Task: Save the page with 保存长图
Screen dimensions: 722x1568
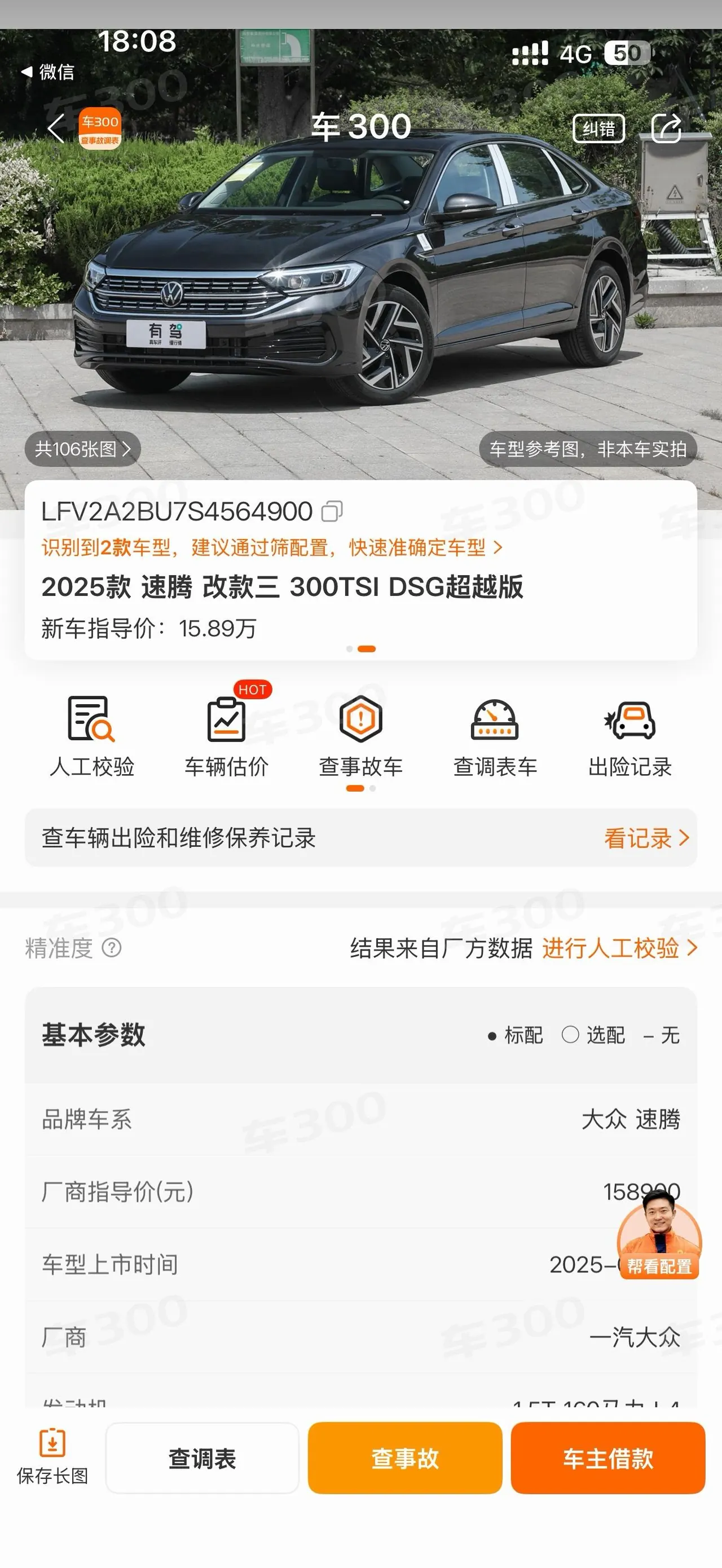Action: (x=52, y=1457)
